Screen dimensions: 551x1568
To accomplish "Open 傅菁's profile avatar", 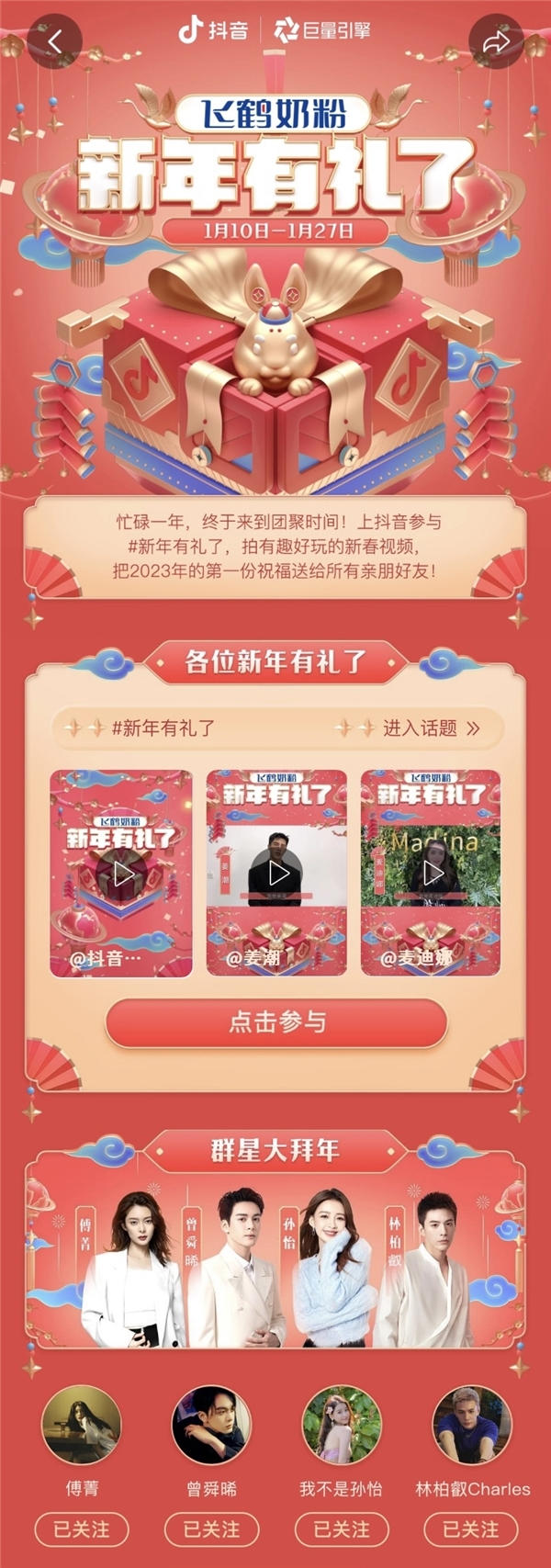I will click(82, 1425).
